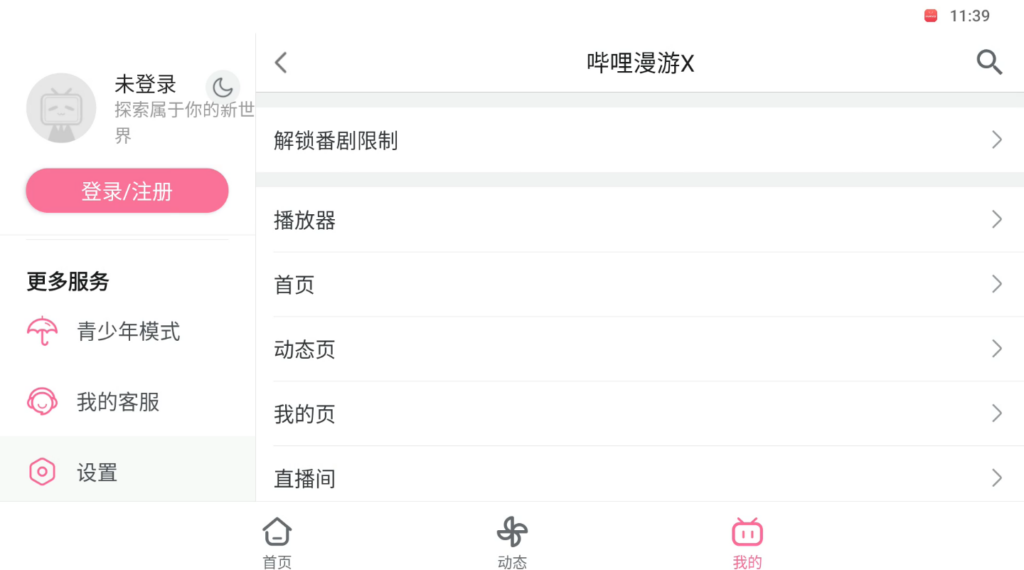Open search in the header

tap(989, 62)
